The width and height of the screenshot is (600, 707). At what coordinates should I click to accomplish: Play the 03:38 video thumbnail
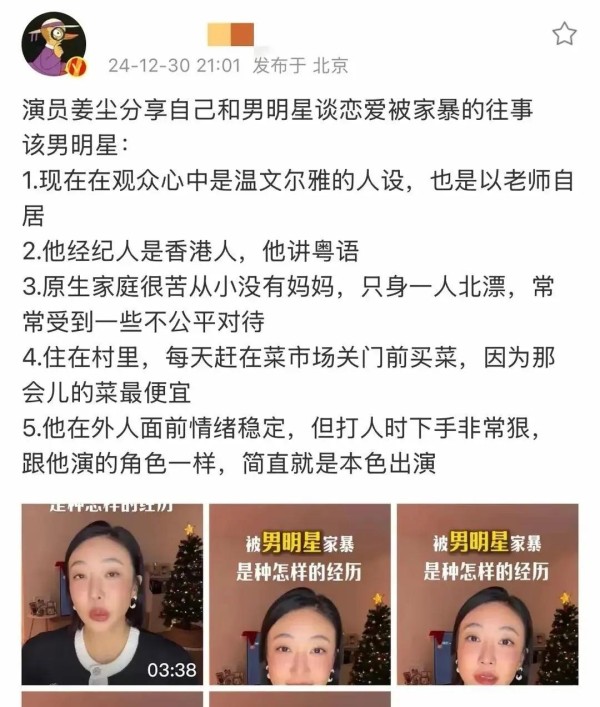coord(113,594)
